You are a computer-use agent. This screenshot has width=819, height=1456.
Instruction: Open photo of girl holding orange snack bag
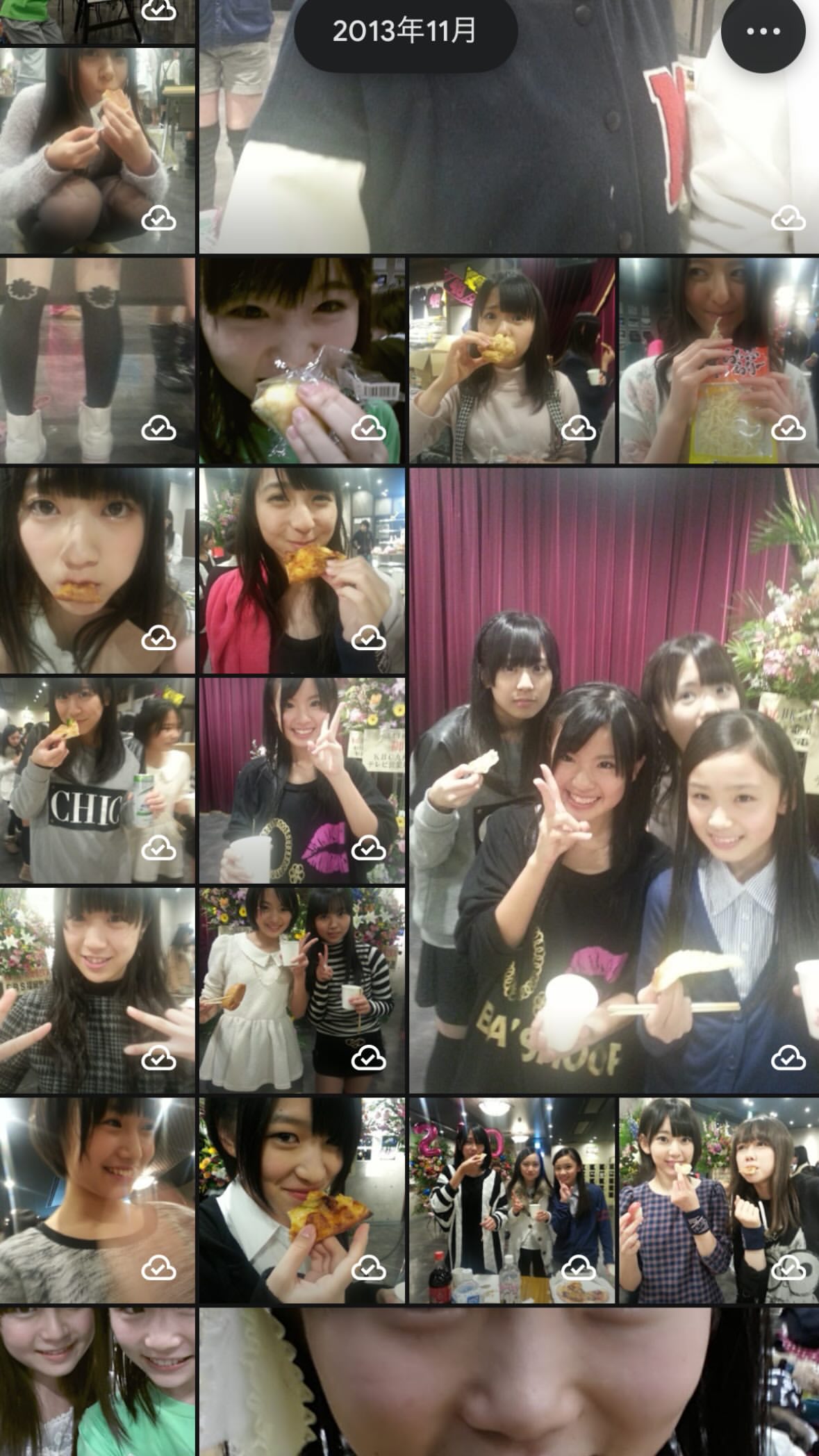pyautogui.click(x=718, y=360)
